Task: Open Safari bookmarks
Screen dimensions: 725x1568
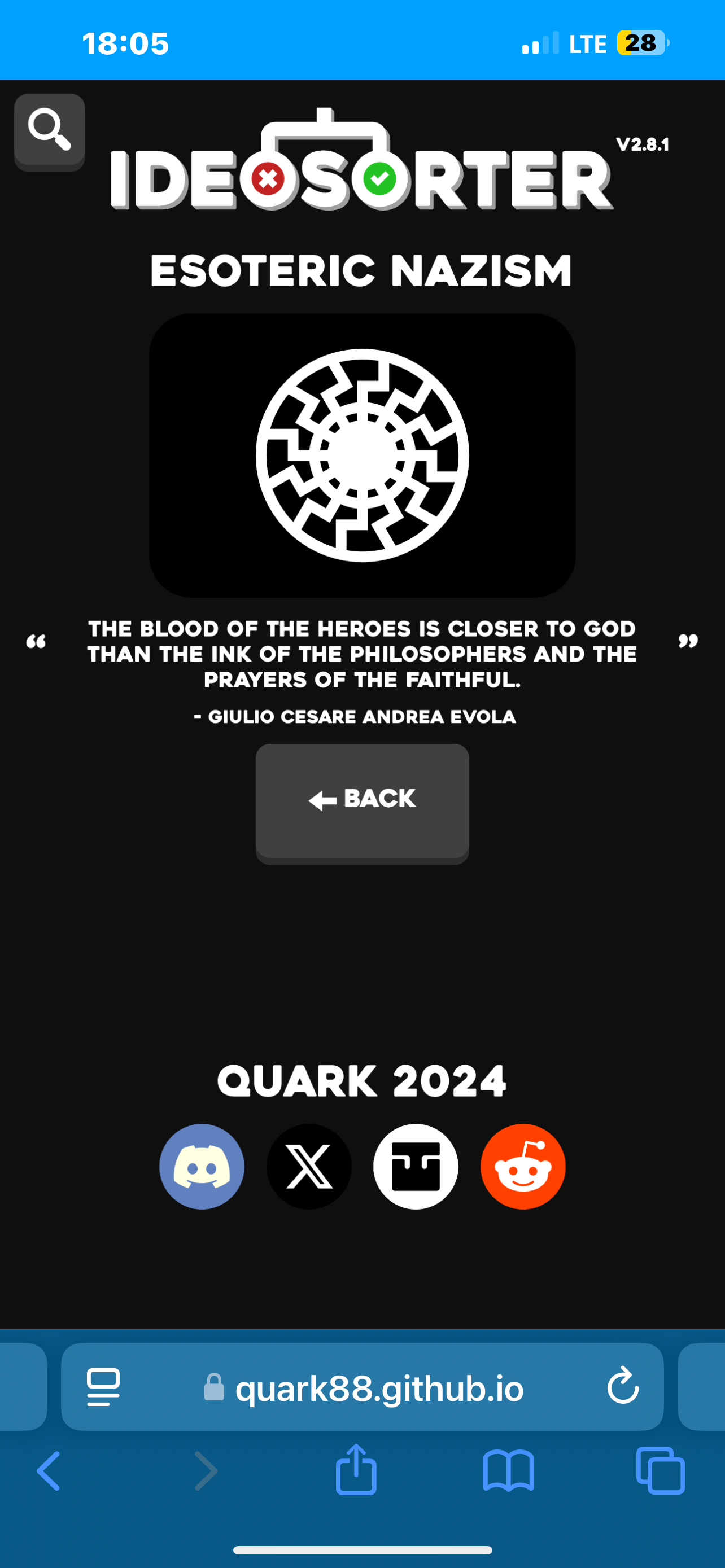Action: tap(508, 1470)
